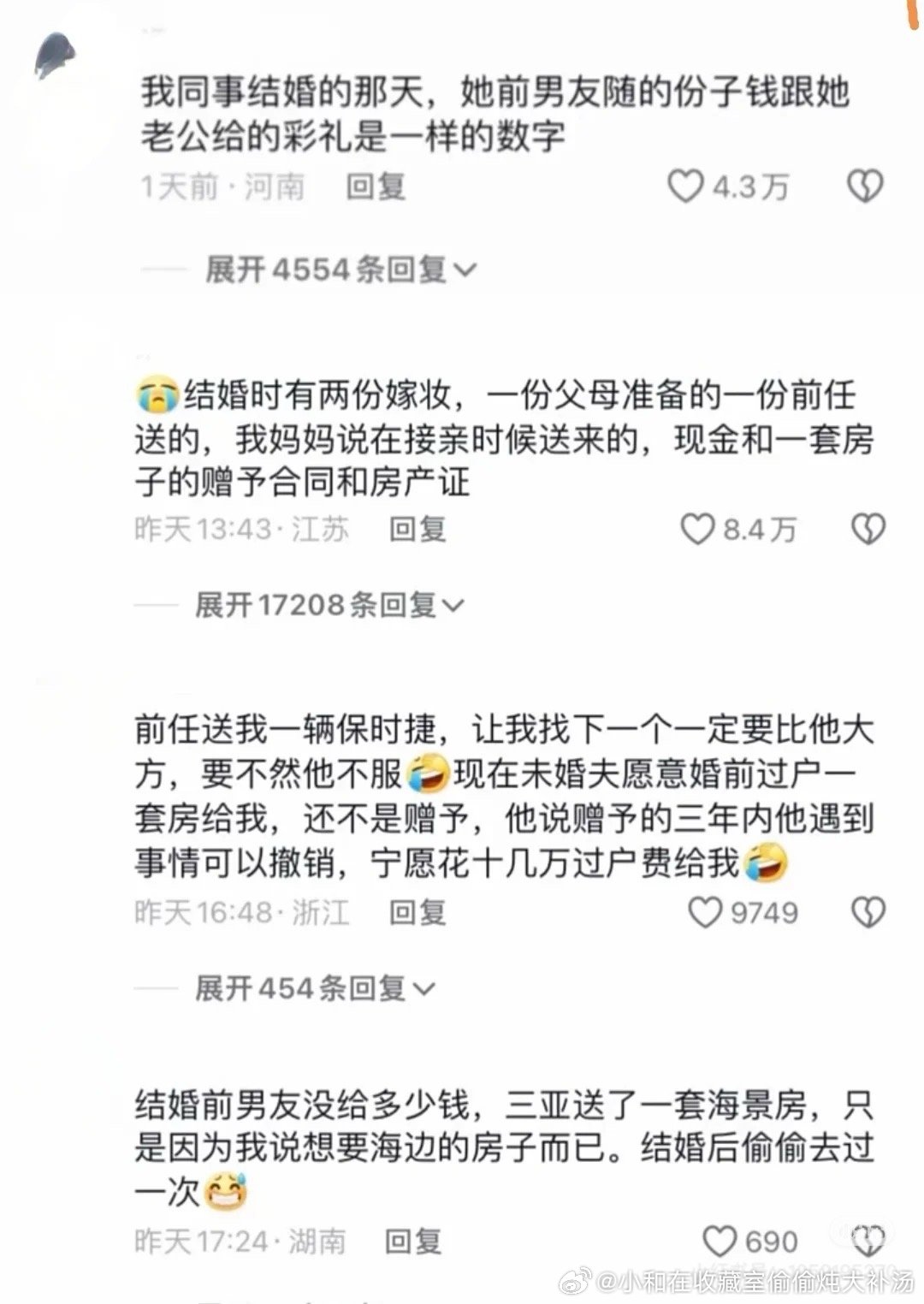Like the 浙江 comment about 保时捷
This screenshot has width=924, height=1304.
click(x=706, y=913)
